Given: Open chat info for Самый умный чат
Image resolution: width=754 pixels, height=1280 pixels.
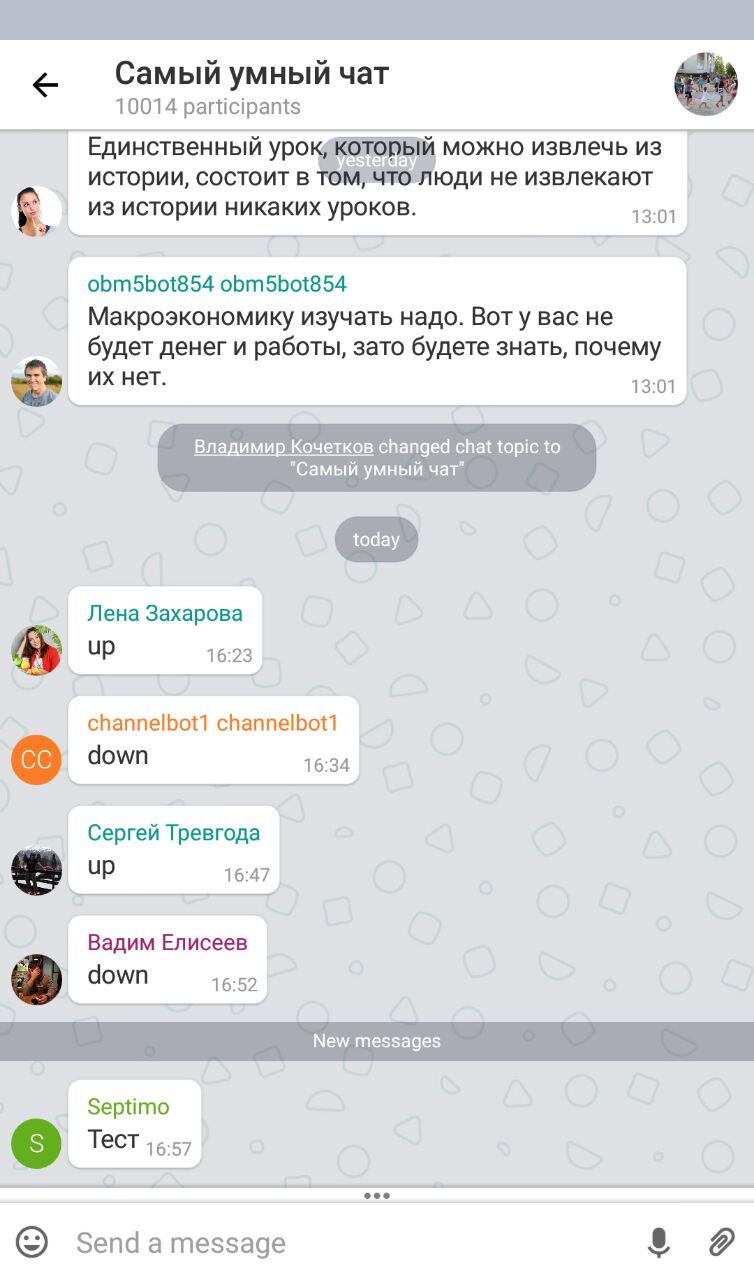Looking at the screenshot, I should 252,74.
